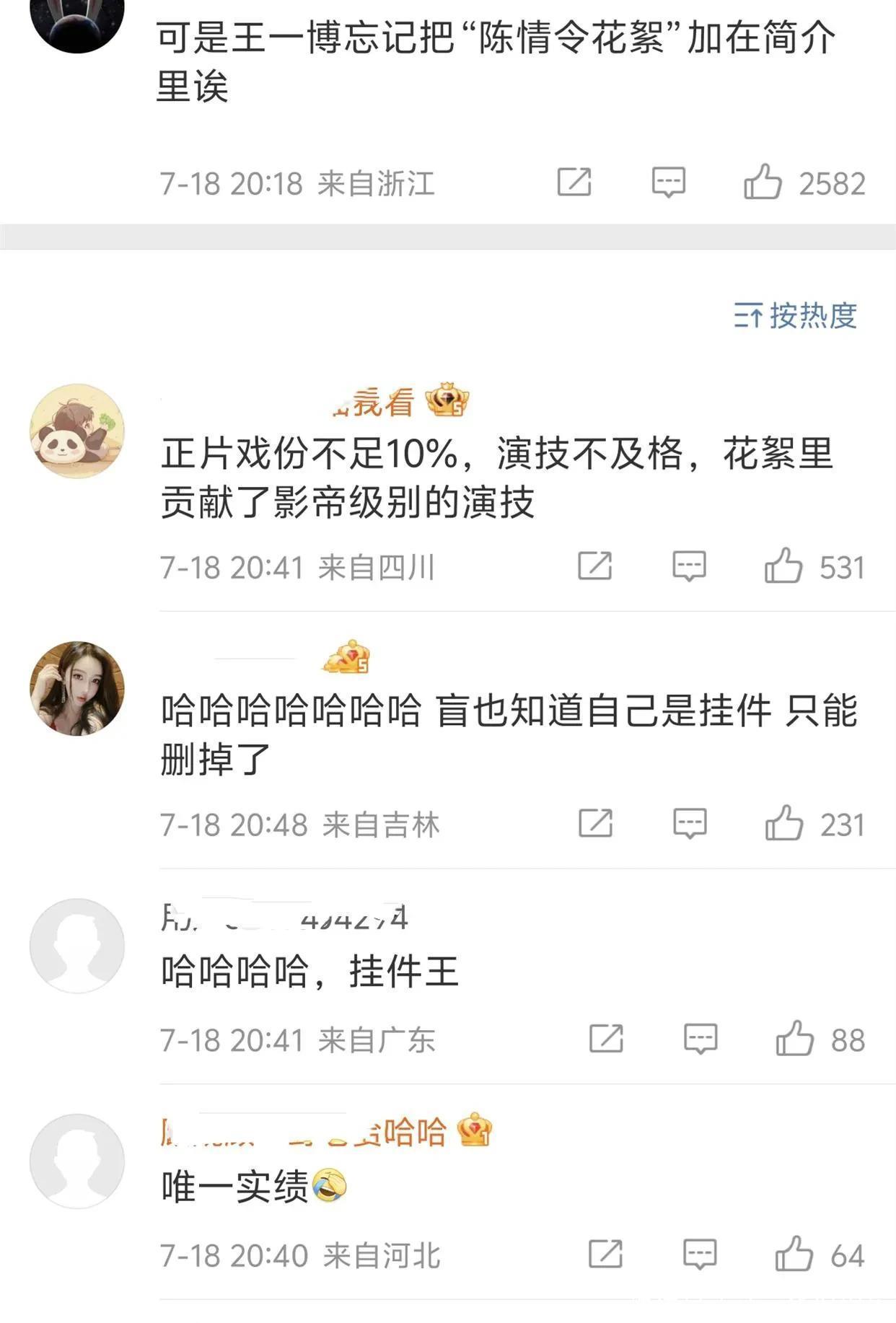Reply to the comment from 河北
Viewport: 896px width, 1323px height.
pos(700,1254)
